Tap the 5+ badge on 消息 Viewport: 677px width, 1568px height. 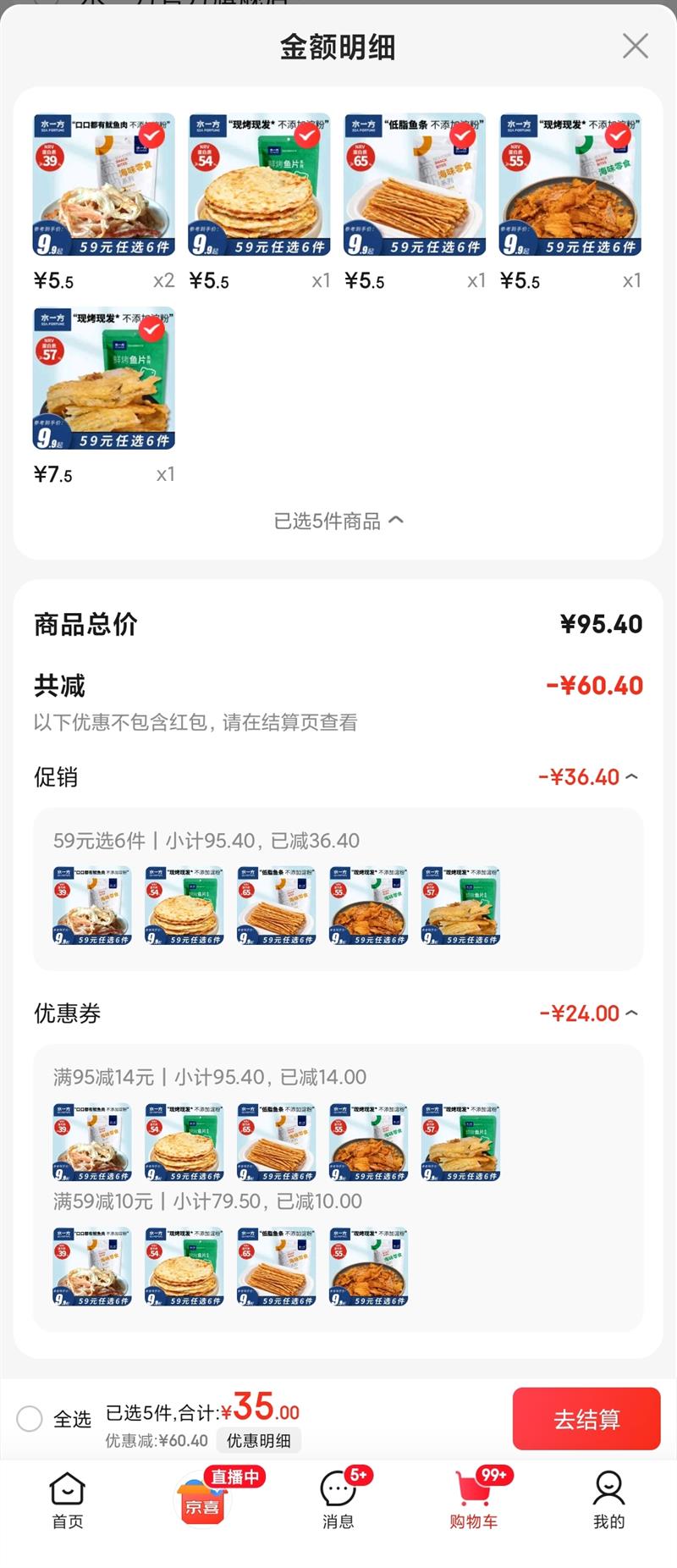click(x=356, y=1475)
